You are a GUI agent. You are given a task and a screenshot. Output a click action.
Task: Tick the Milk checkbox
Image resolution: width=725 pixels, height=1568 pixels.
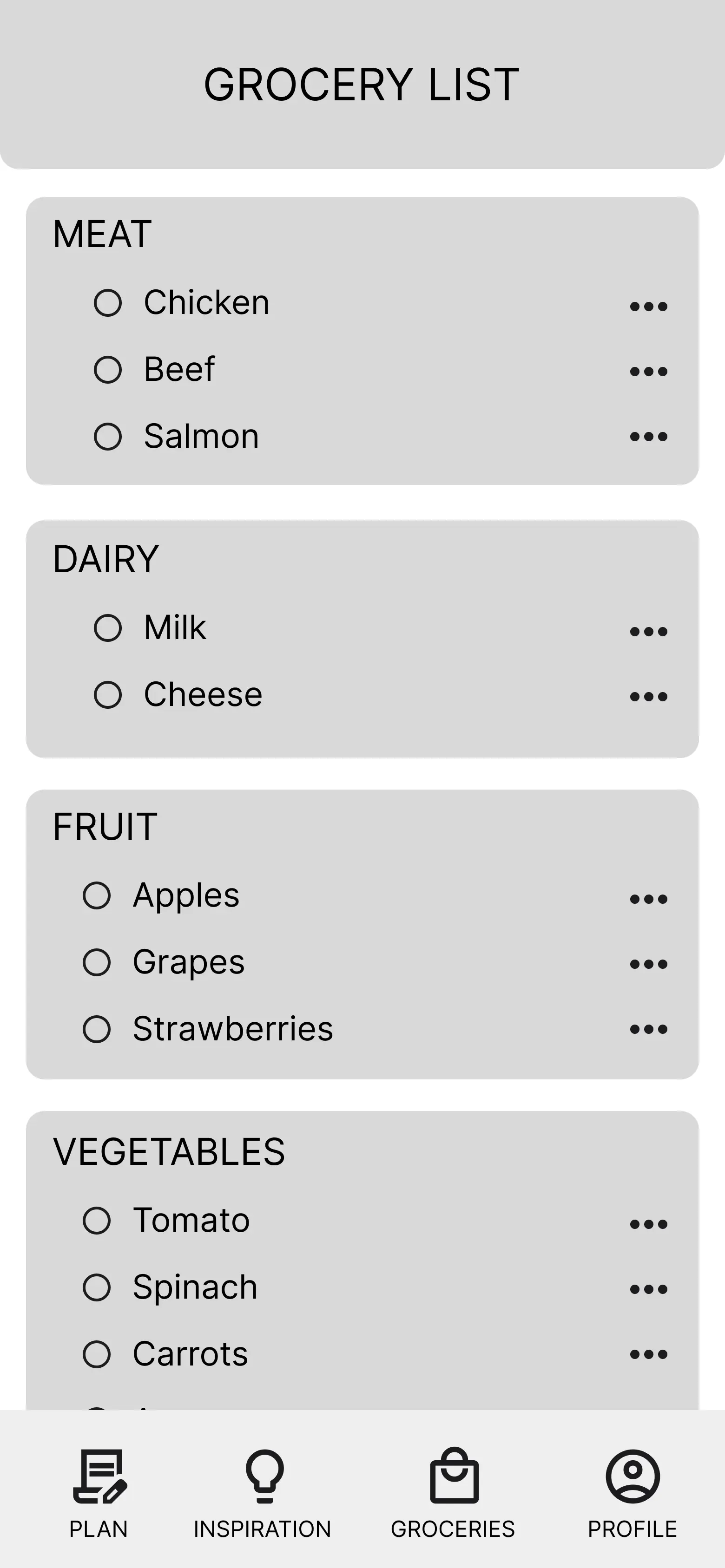click(x=108, y=627)
